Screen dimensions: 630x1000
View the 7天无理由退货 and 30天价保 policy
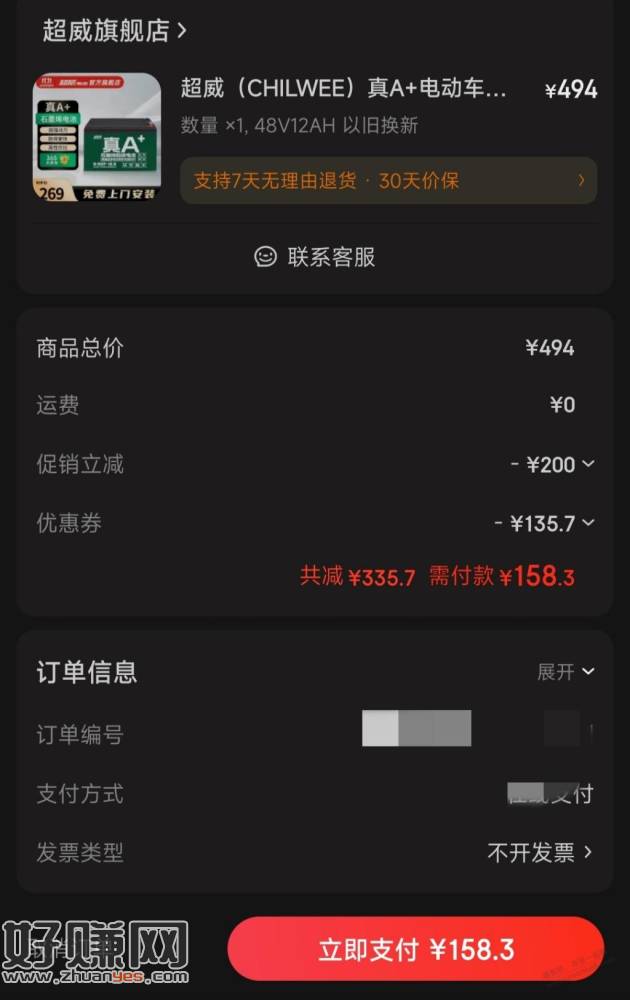coord(388,181)
